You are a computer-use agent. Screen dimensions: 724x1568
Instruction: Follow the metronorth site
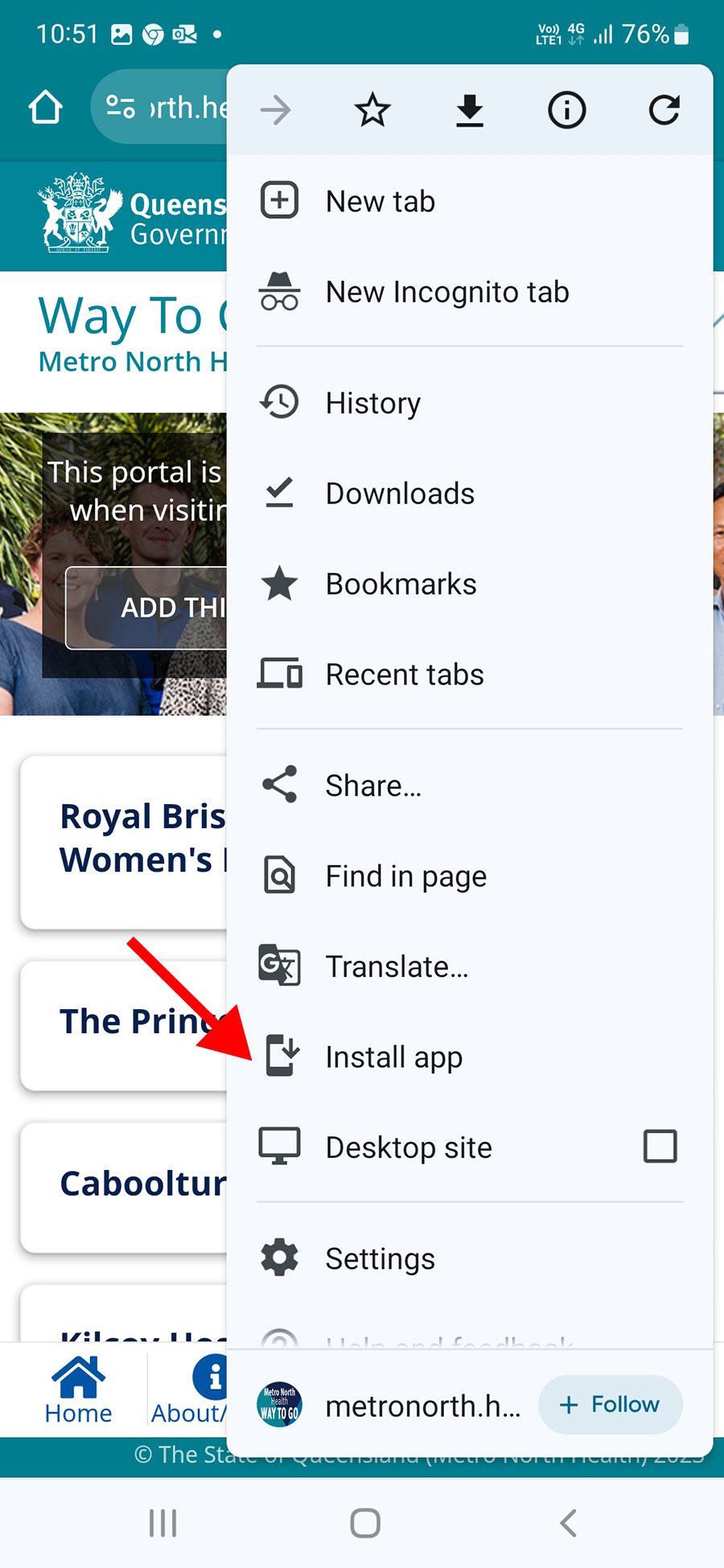pos(610,1405)
